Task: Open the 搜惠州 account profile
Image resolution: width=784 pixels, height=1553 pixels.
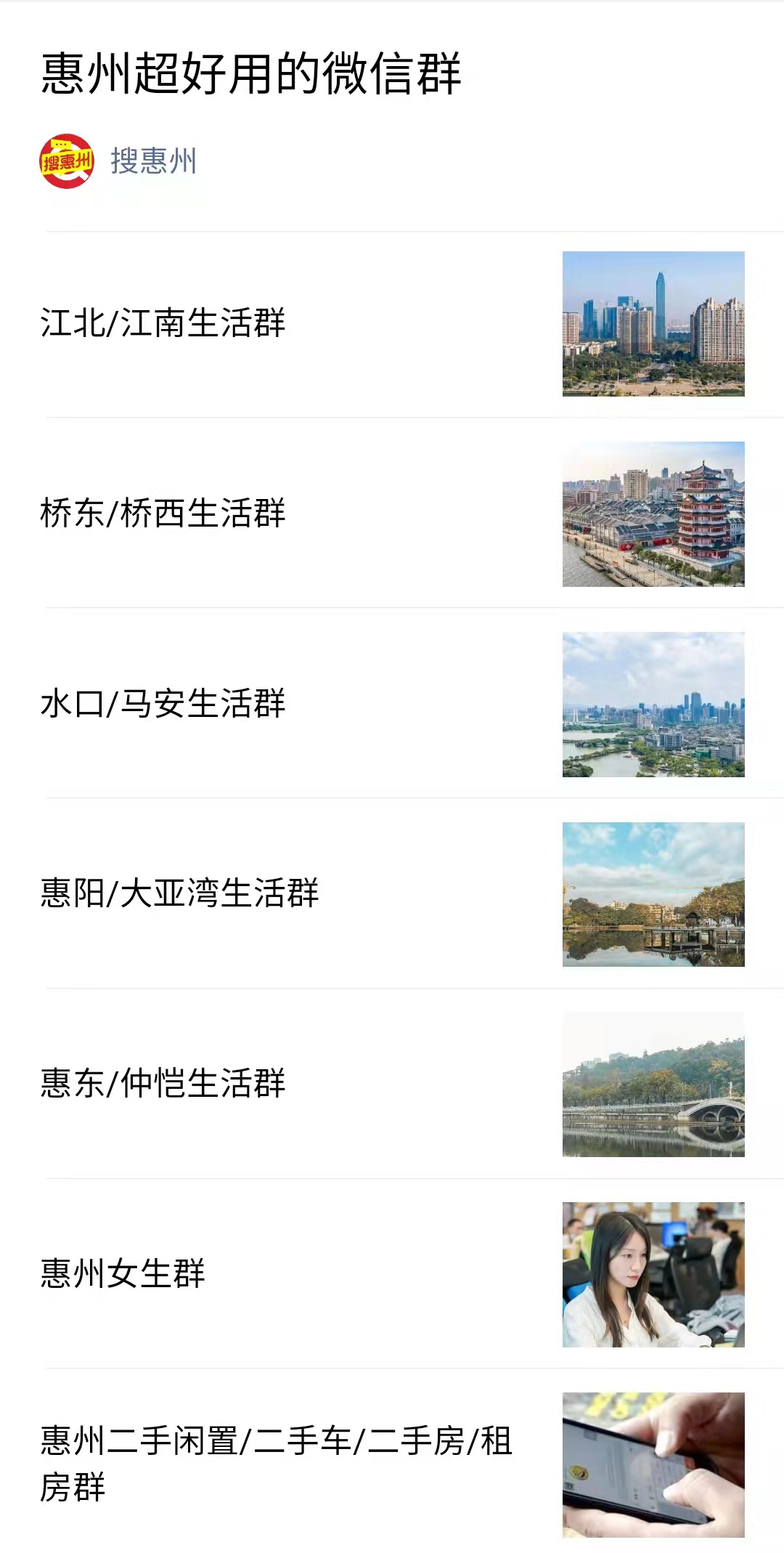Action: pos(153,161)
